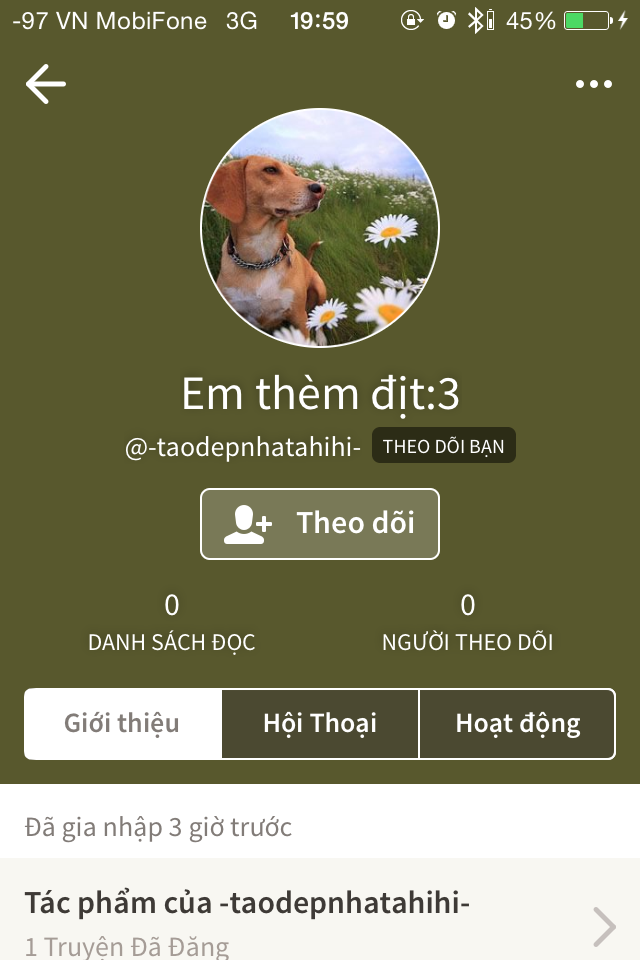
Task: Switch to the Giới thiệu tab
Action: click(122, 723)
